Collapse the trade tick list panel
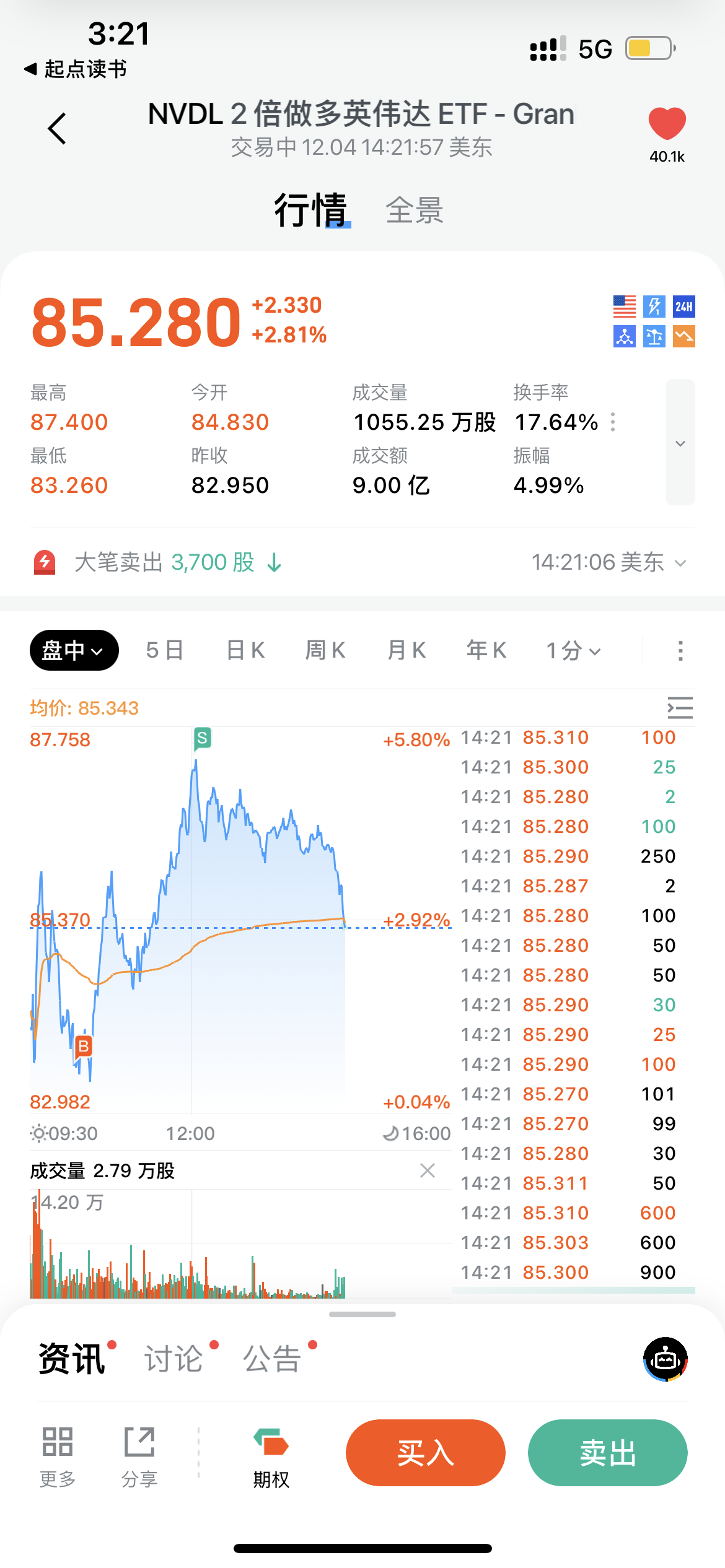The width and height of the screenshot is (725, 1568). pyautogui.click(x=680, y=708)
